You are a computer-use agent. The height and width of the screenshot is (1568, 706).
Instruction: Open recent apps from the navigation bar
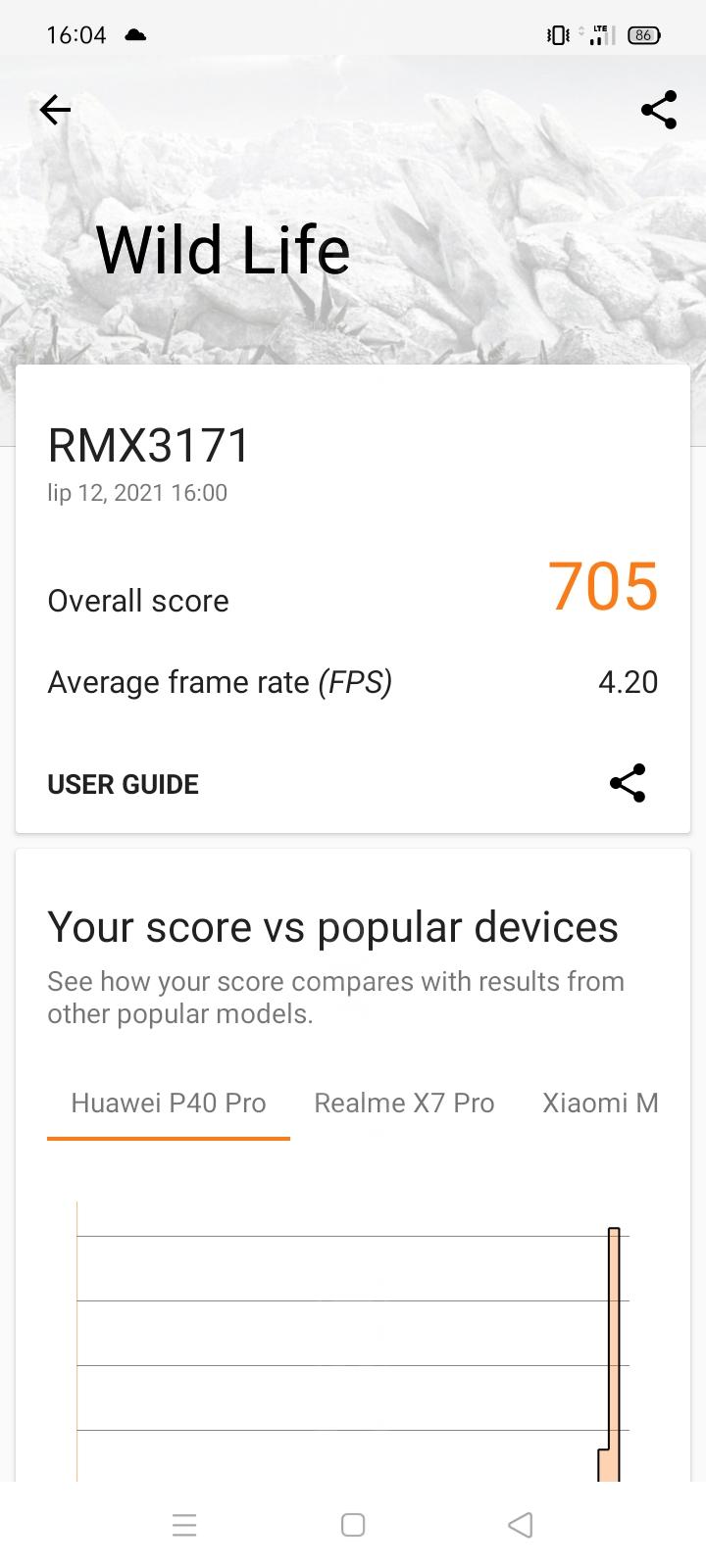point(184,1525)
